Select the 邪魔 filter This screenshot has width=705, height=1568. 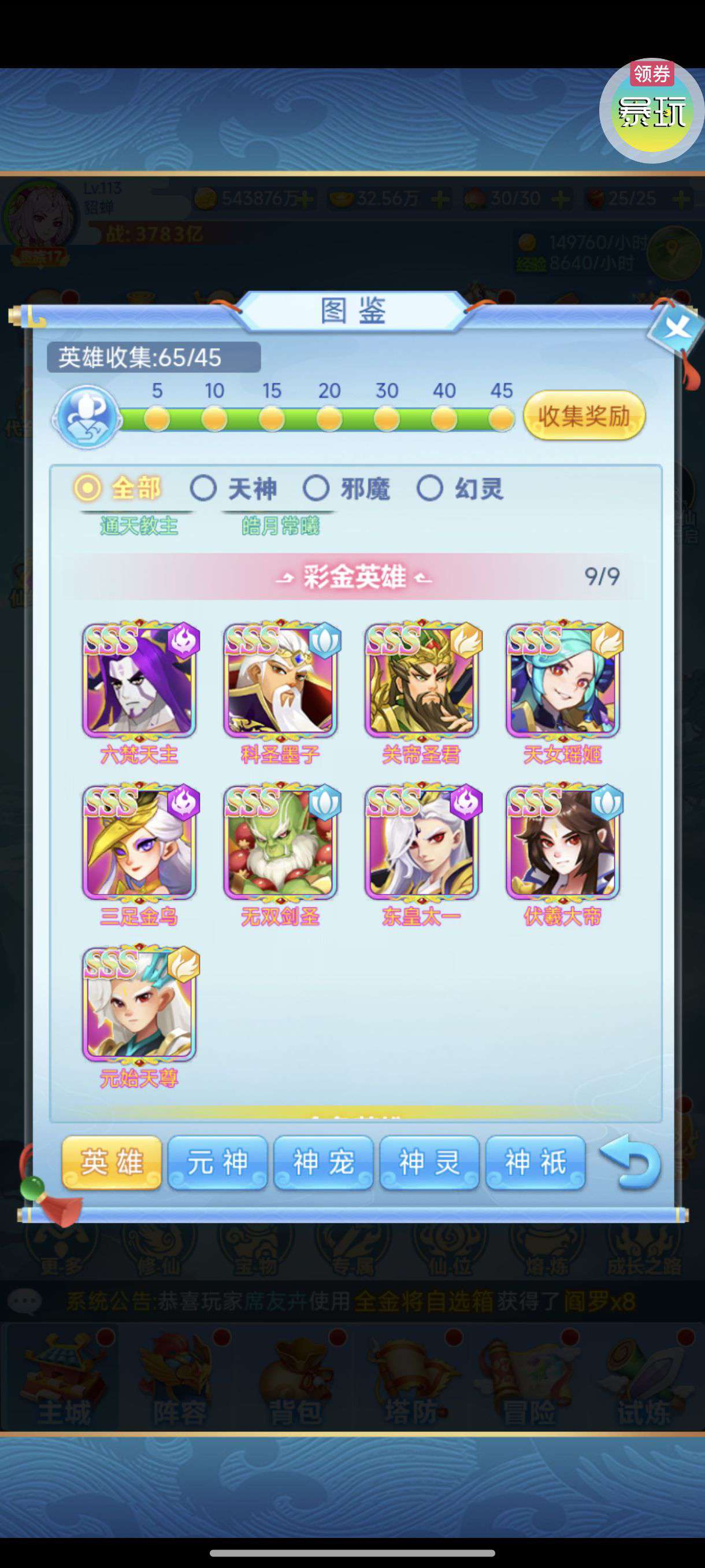pyautogui.click(x=347, y=488)
